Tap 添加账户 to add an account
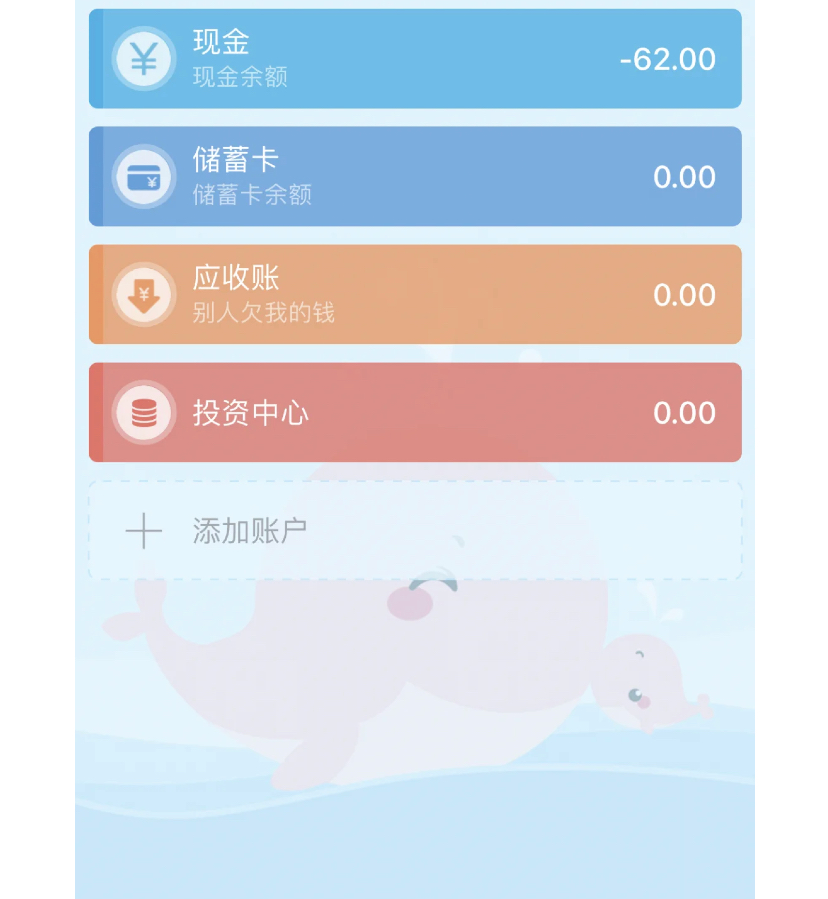The image size is (828, 899). (415, 531)
